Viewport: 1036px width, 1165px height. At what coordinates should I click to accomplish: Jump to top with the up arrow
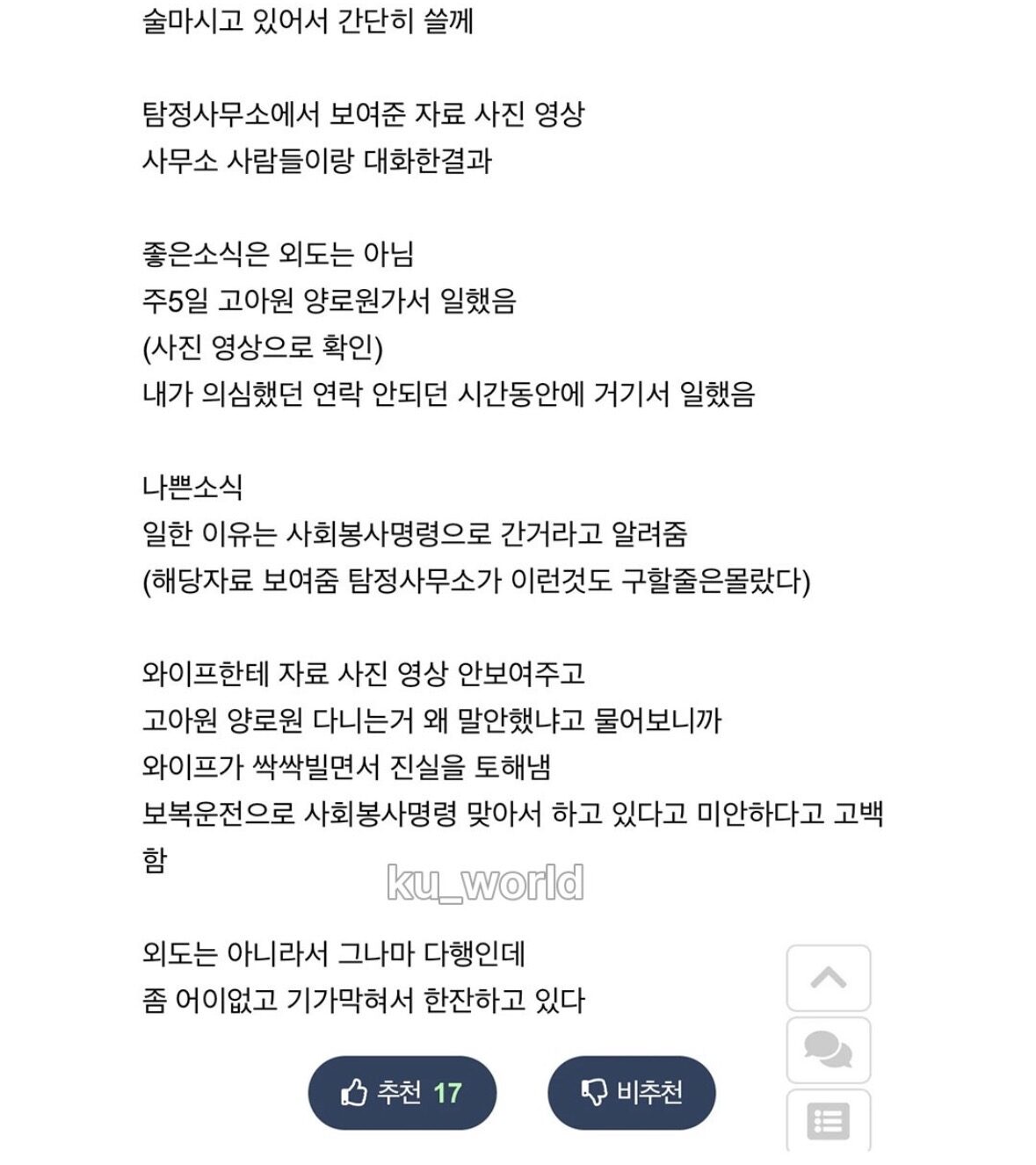pyautogui.click(x=828, y=978)
